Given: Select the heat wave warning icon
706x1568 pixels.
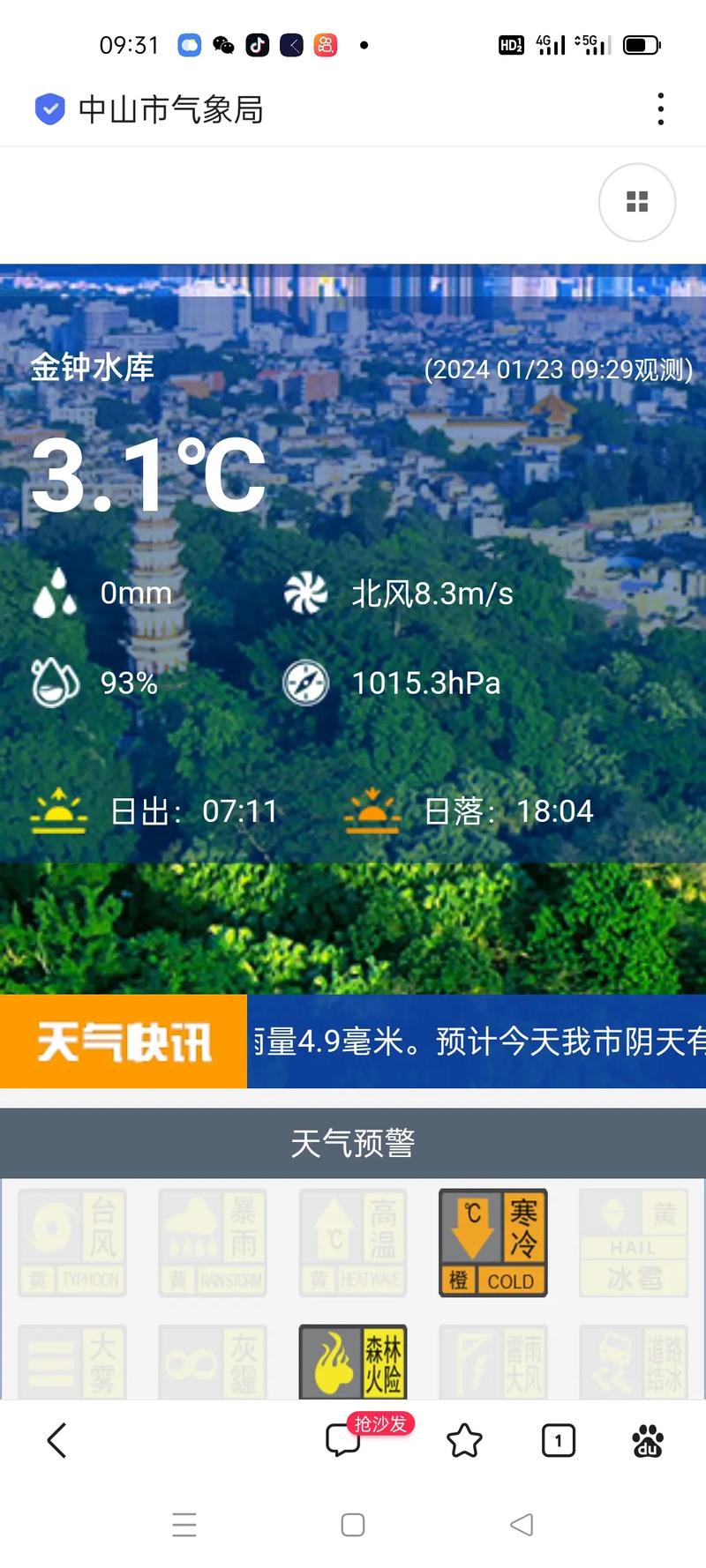Looking at the screenshot, I should [x=352, y=1243].
